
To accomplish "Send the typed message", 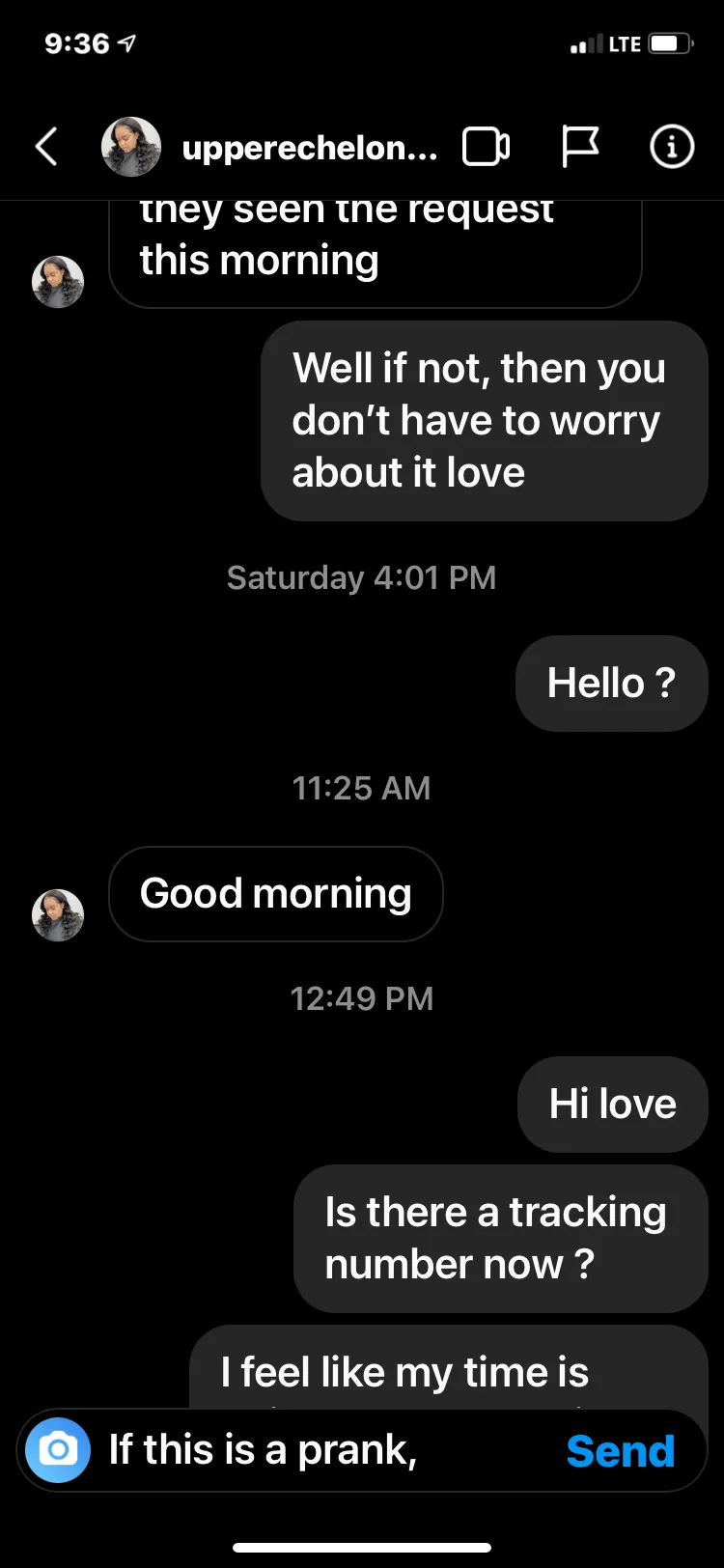I will coord(621,1450).
